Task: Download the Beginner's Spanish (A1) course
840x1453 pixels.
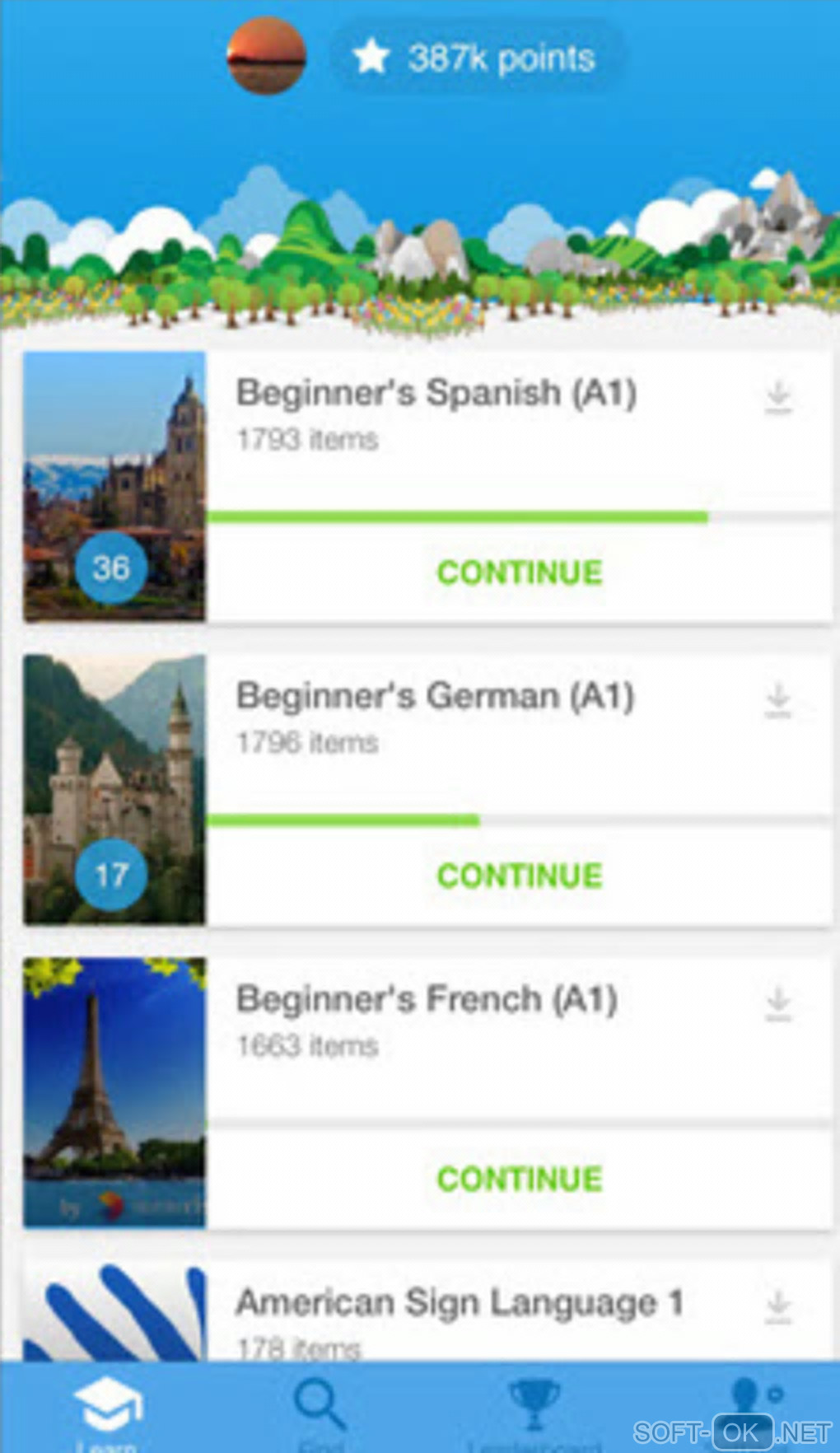Action: point(777,397)
